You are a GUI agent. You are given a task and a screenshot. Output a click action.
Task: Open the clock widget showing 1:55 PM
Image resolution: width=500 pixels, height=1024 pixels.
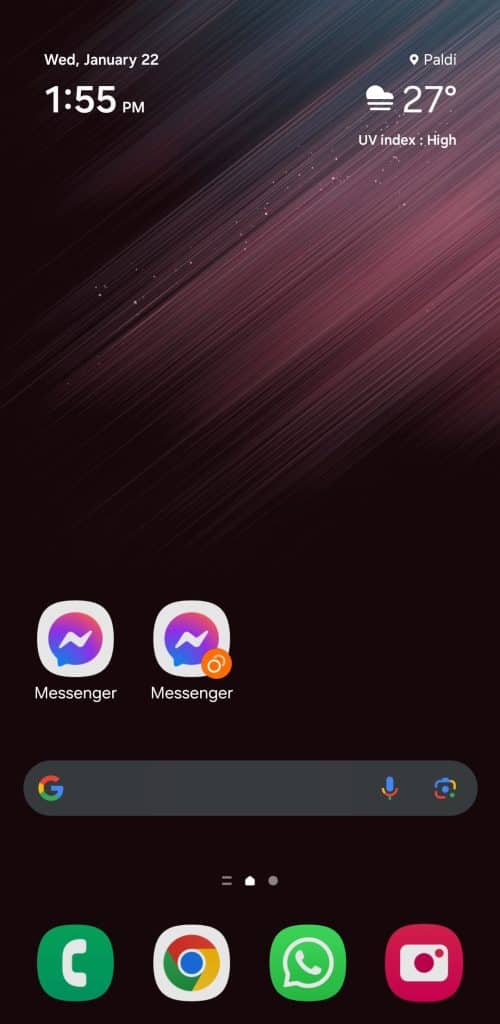point(95,100)
